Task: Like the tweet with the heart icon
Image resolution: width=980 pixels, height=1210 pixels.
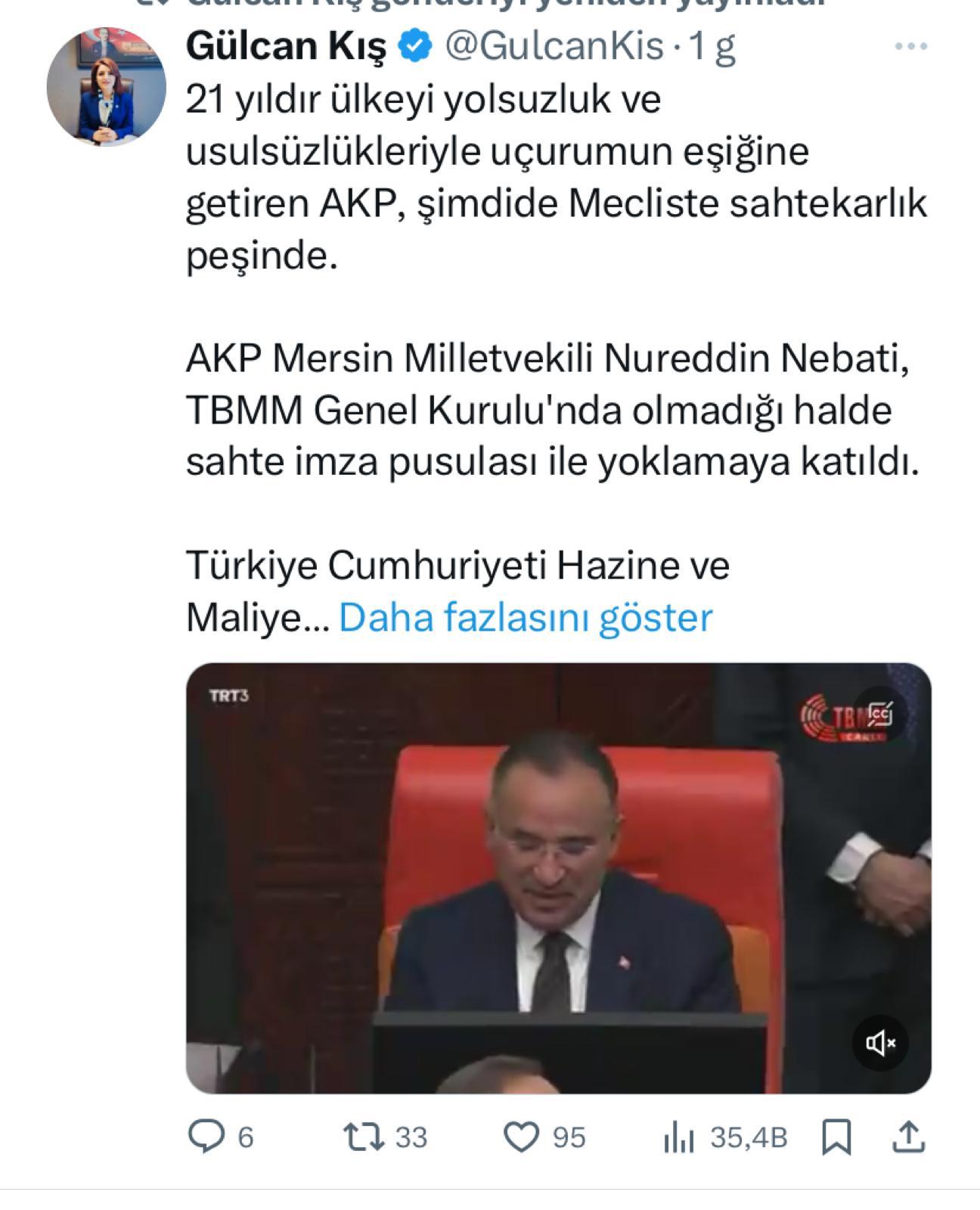Action: pos(522,1137)
